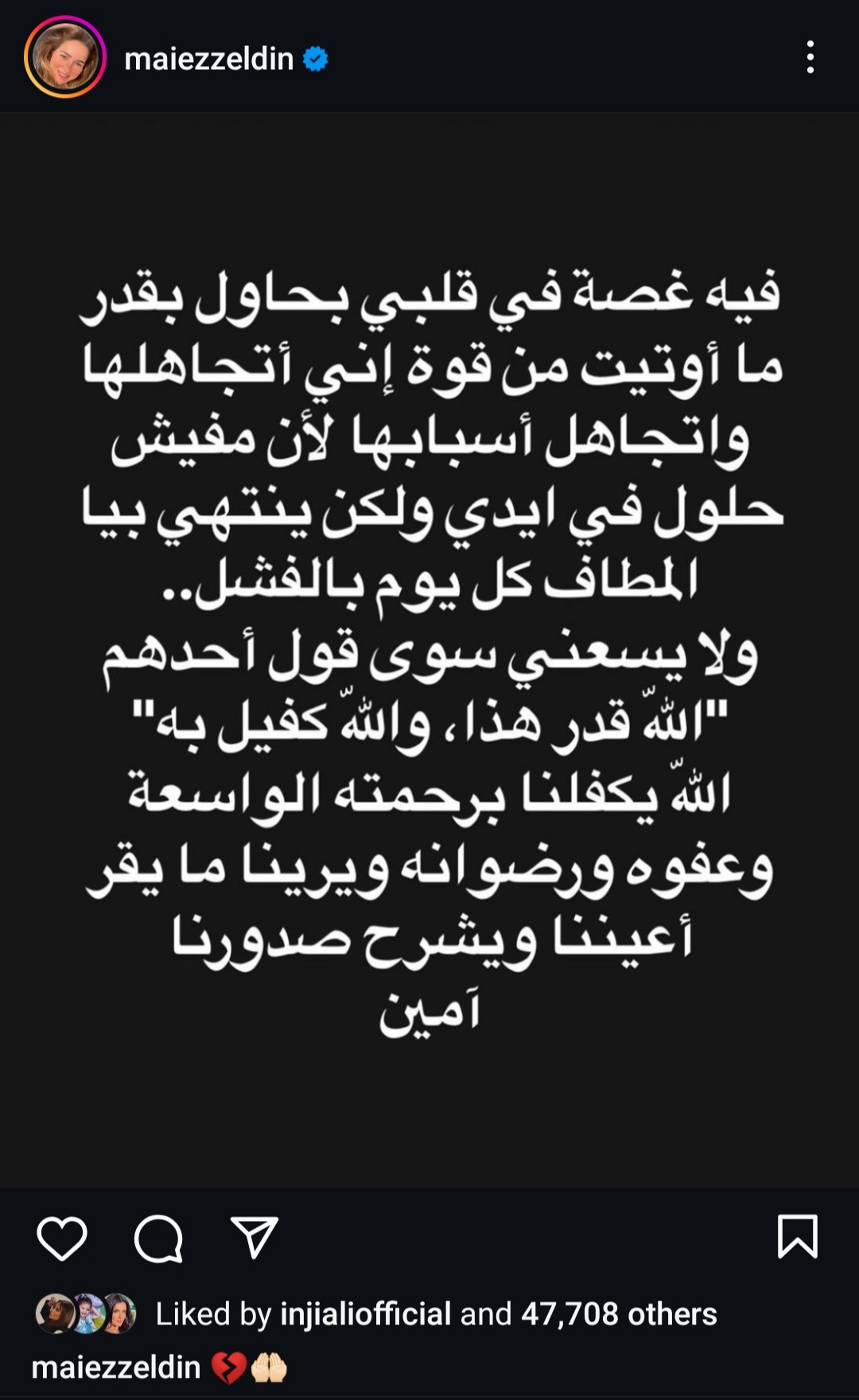This screenshot has width=859, height=1400.
Task: Like this post with the heart icon
Action: pos(62,1238)
